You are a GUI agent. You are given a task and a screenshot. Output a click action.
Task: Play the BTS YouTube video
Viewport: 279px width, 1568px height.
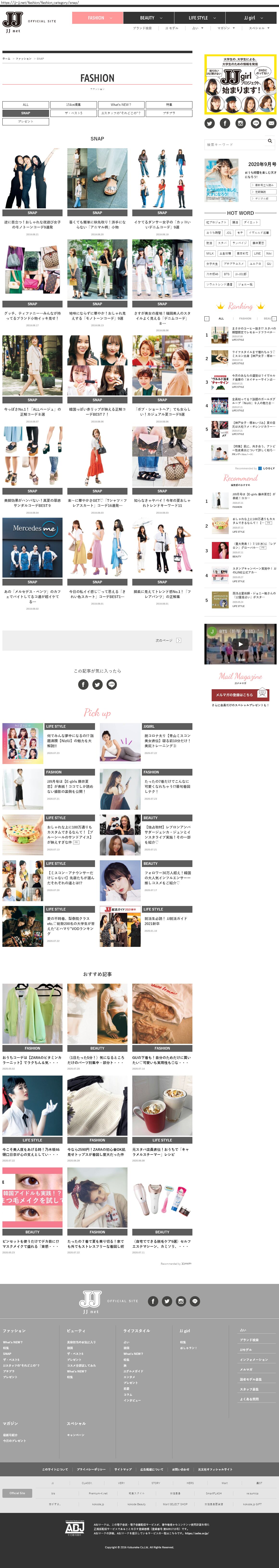coord(240,644)
